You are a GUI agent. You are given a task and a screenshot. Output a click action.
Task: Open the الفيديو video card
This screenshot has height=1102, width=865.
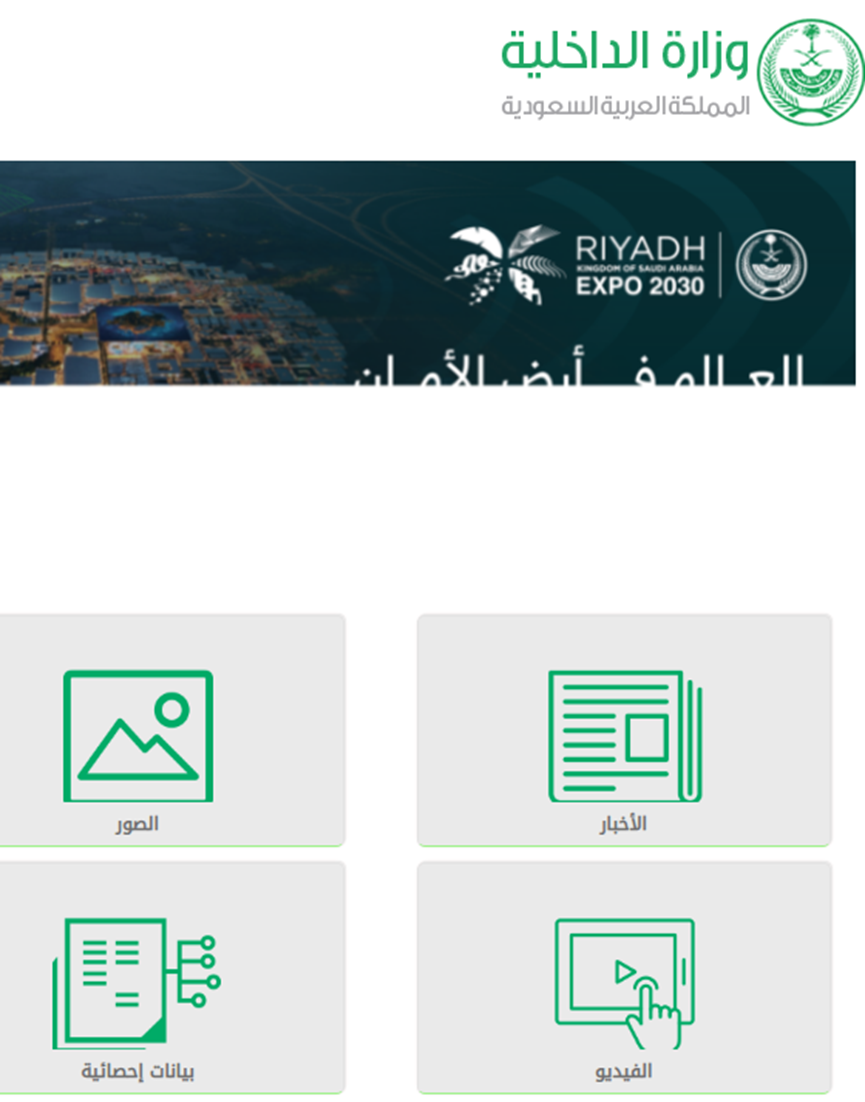point(624,978)
